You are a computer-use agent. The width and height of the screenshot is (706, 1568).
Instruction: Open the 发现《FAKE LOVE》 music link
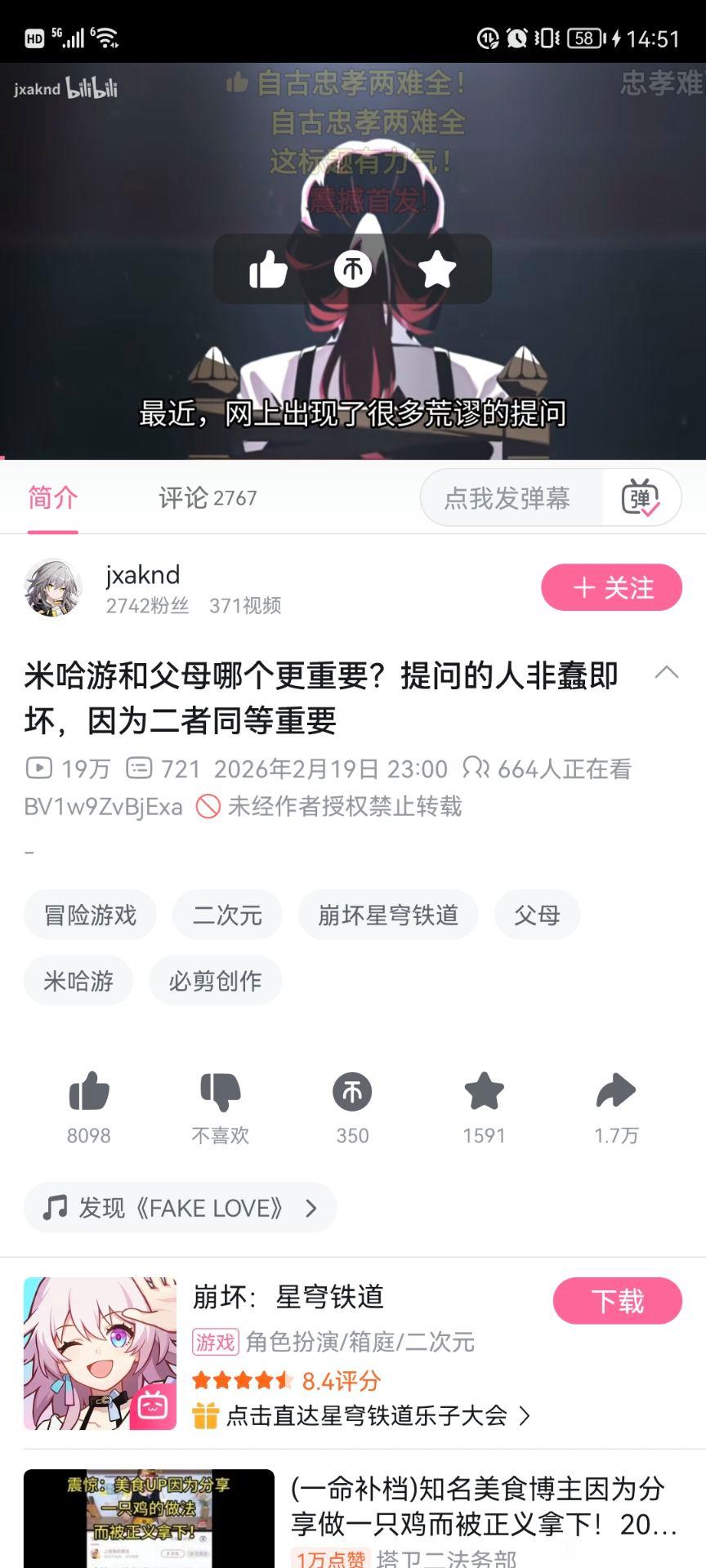[180, 1207]
